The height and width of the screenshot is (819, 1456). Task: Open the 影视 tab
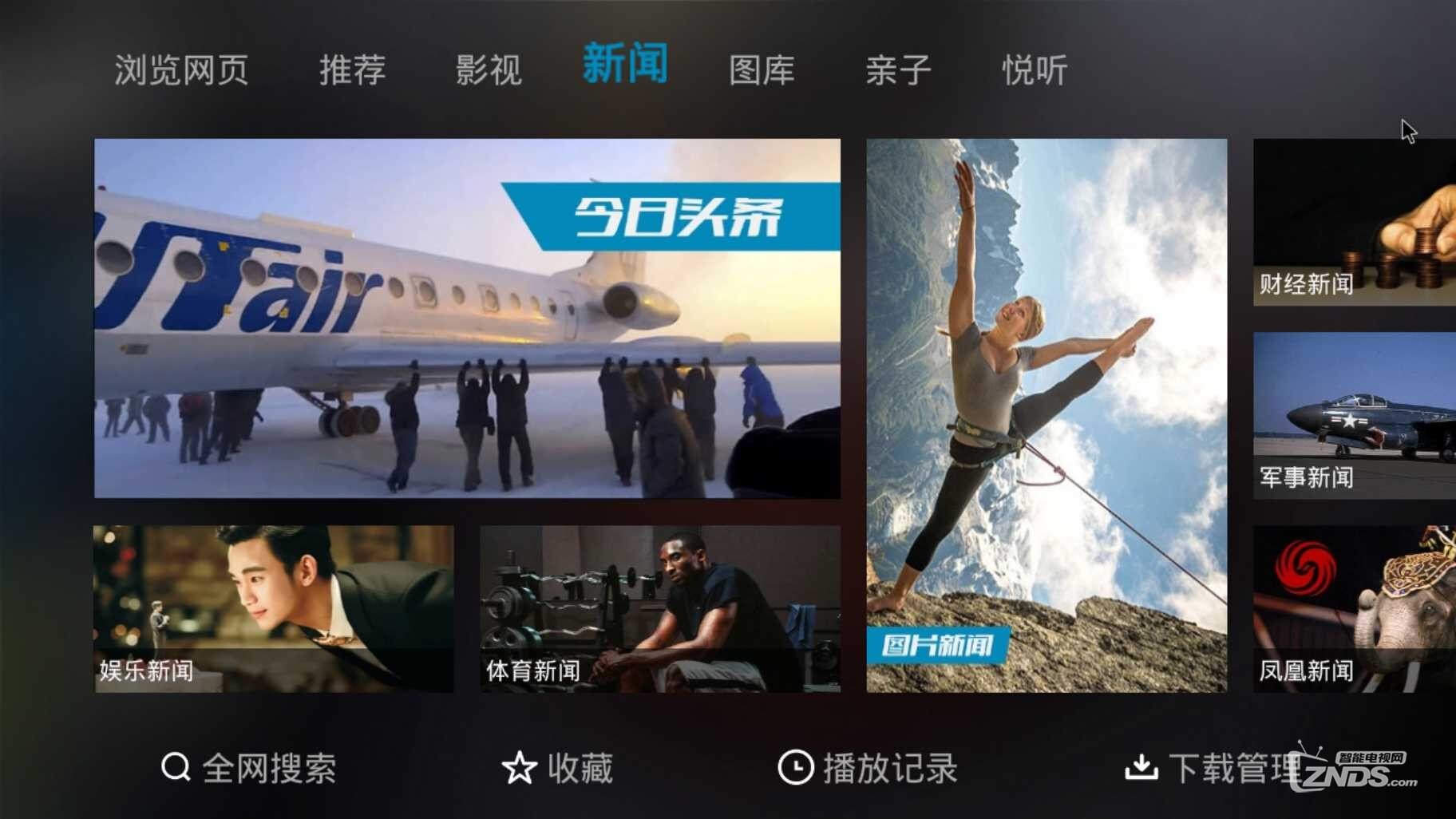click(x=489, y=70)
